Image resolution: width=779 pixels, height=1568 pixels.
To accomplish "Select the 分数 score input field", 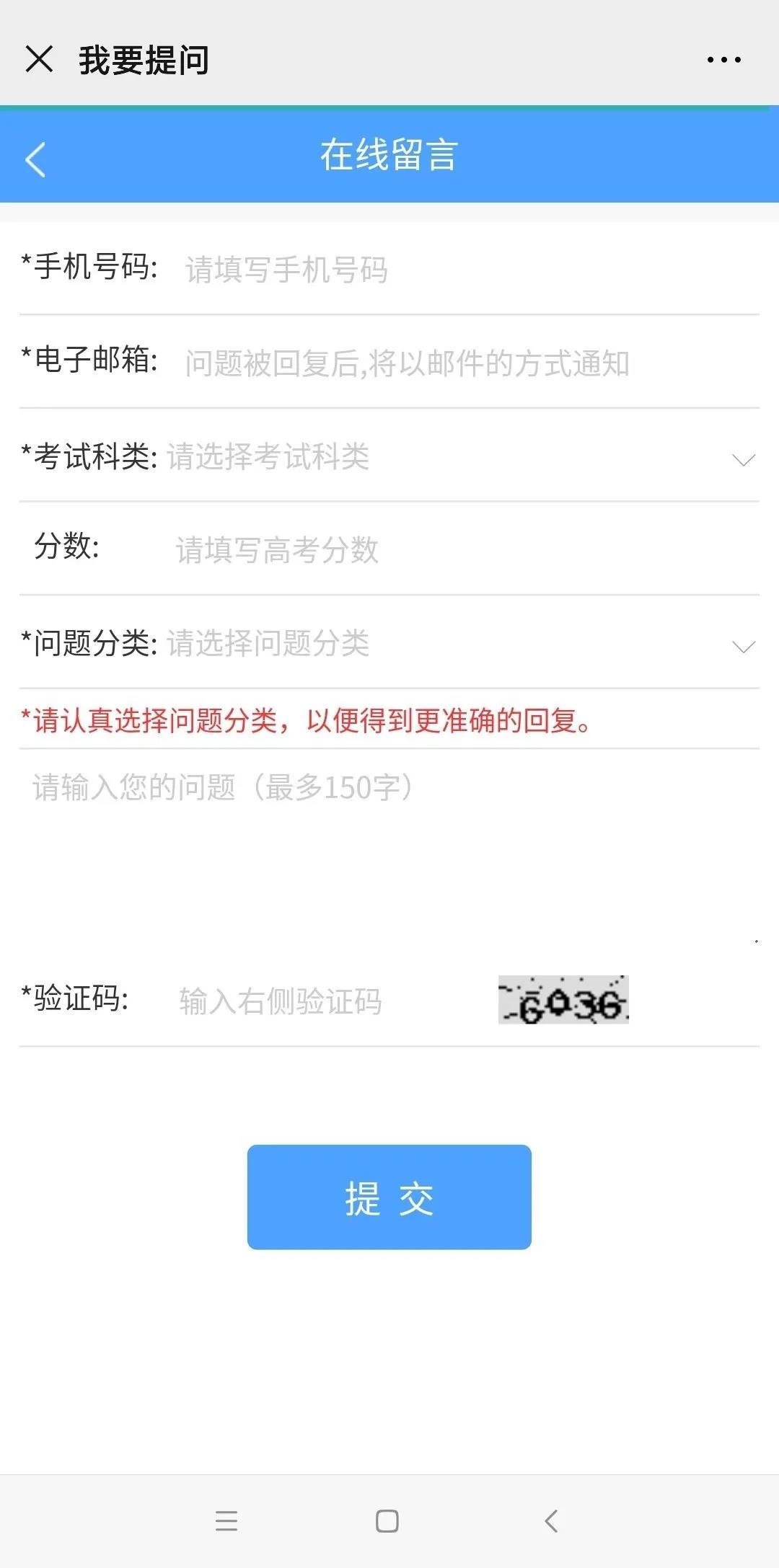I will coord(465,550).
